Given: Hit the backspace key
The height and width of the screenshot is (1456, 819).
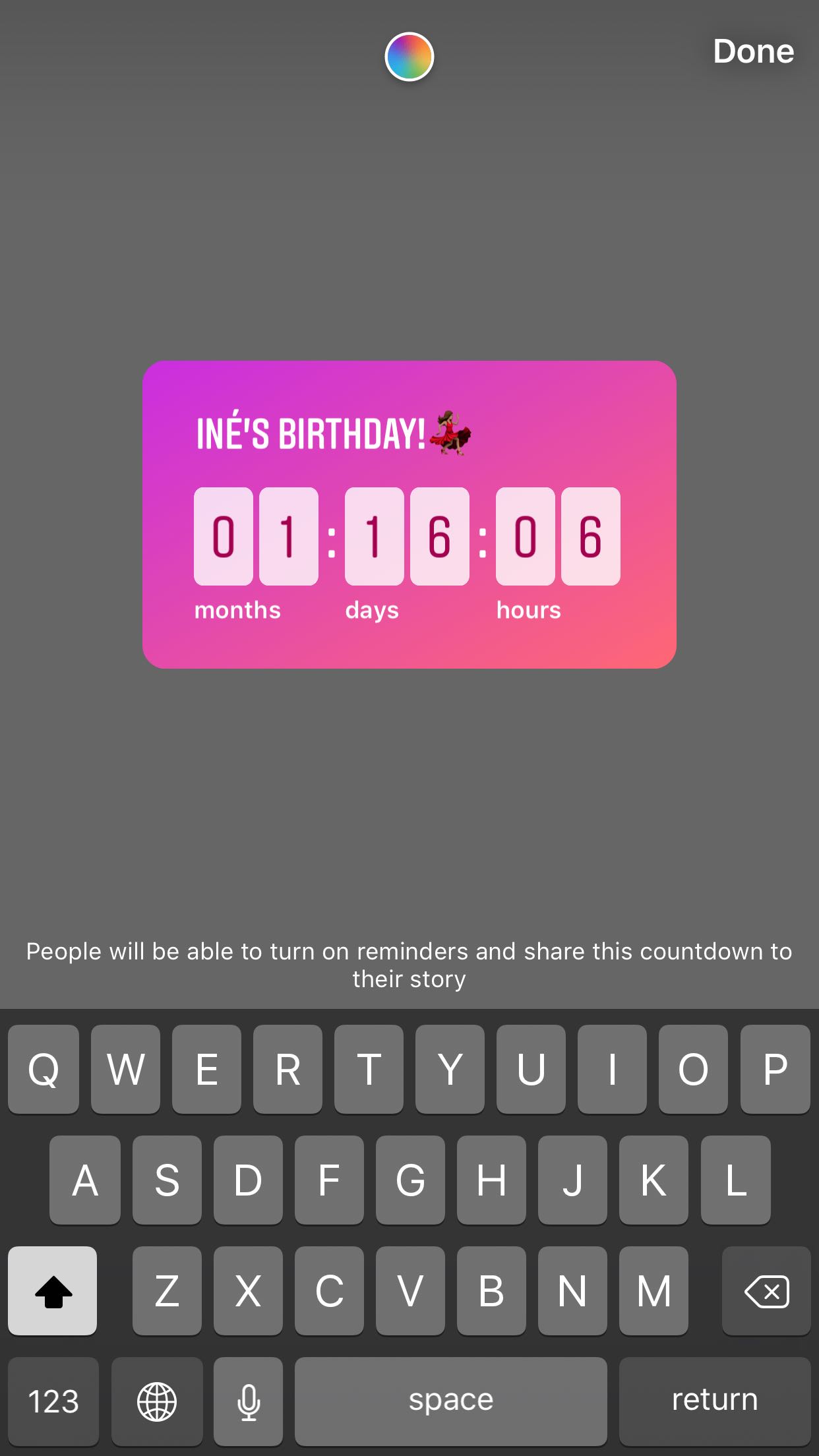Looking at the screenshot, I should pos(766,1291).
